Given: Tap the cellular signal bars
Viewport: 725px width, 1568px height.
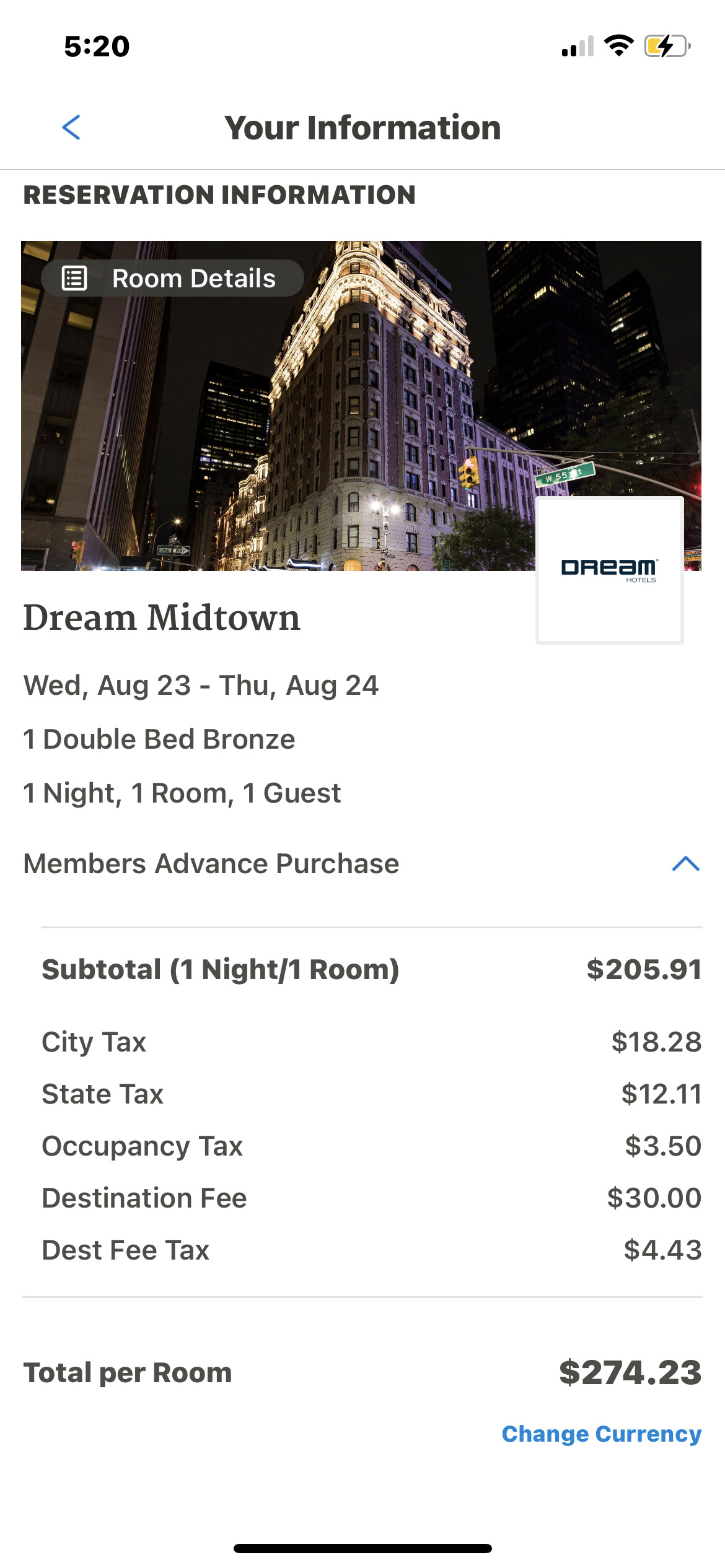Looking at the screenshot, I should pos(576,47).
